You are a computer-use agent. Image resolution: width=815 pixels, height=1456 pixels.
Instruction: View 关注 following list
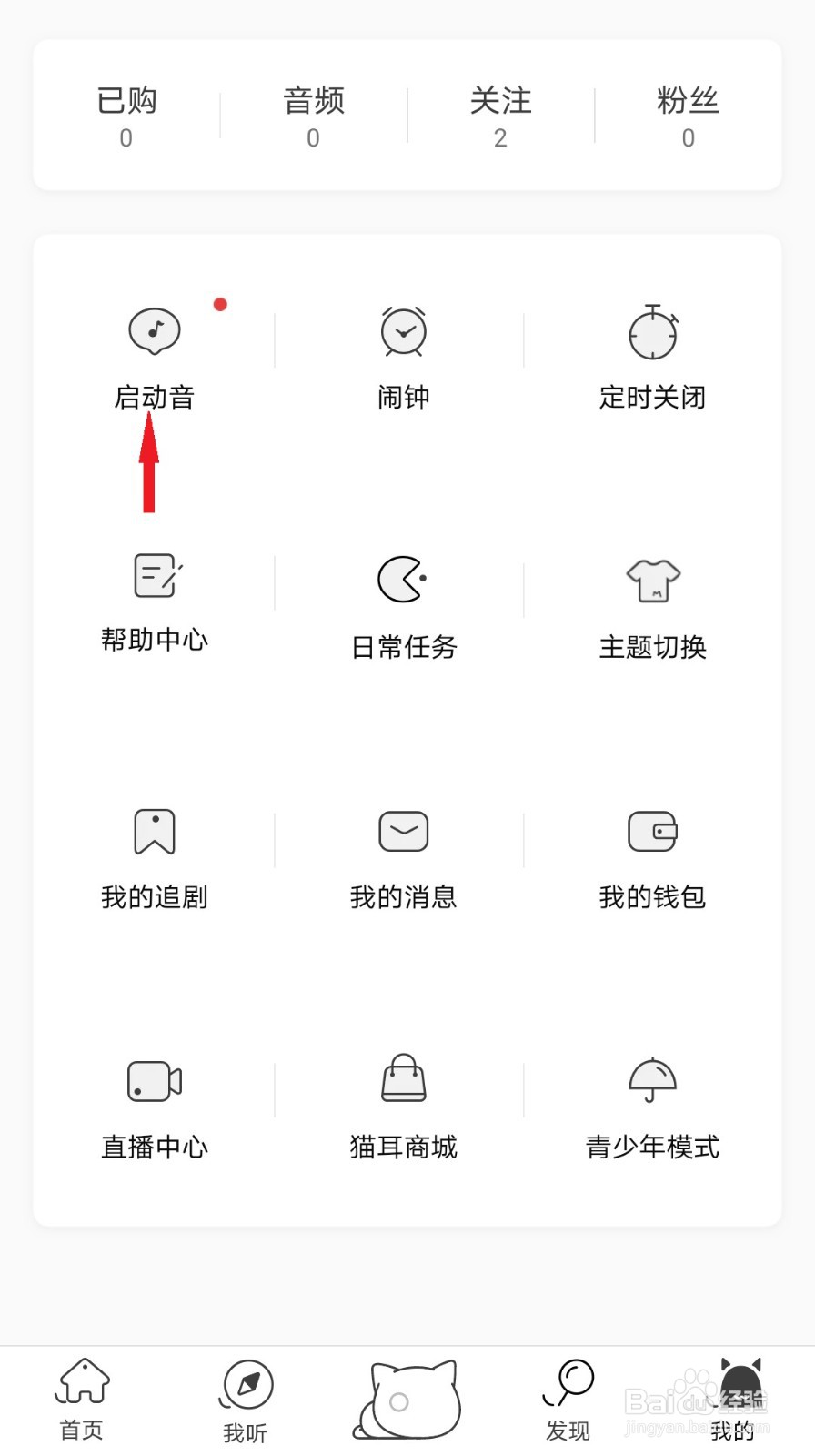click(501, 116)
